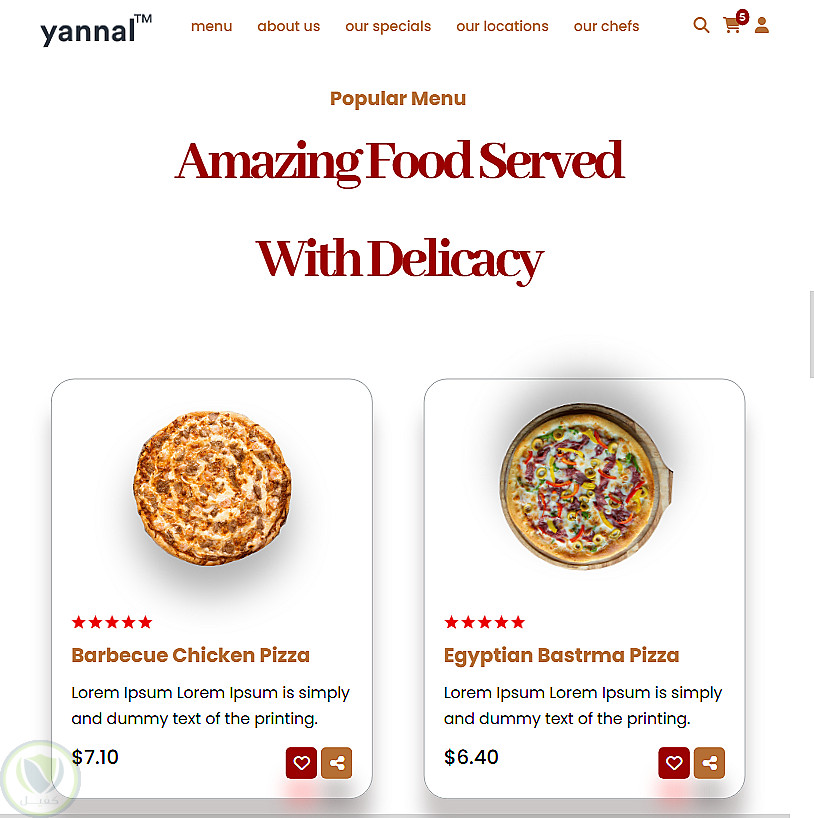Open the Barbecue Chicken Pizza card
Viewport: 814px width, 818px height.
[x=190, y=655]
